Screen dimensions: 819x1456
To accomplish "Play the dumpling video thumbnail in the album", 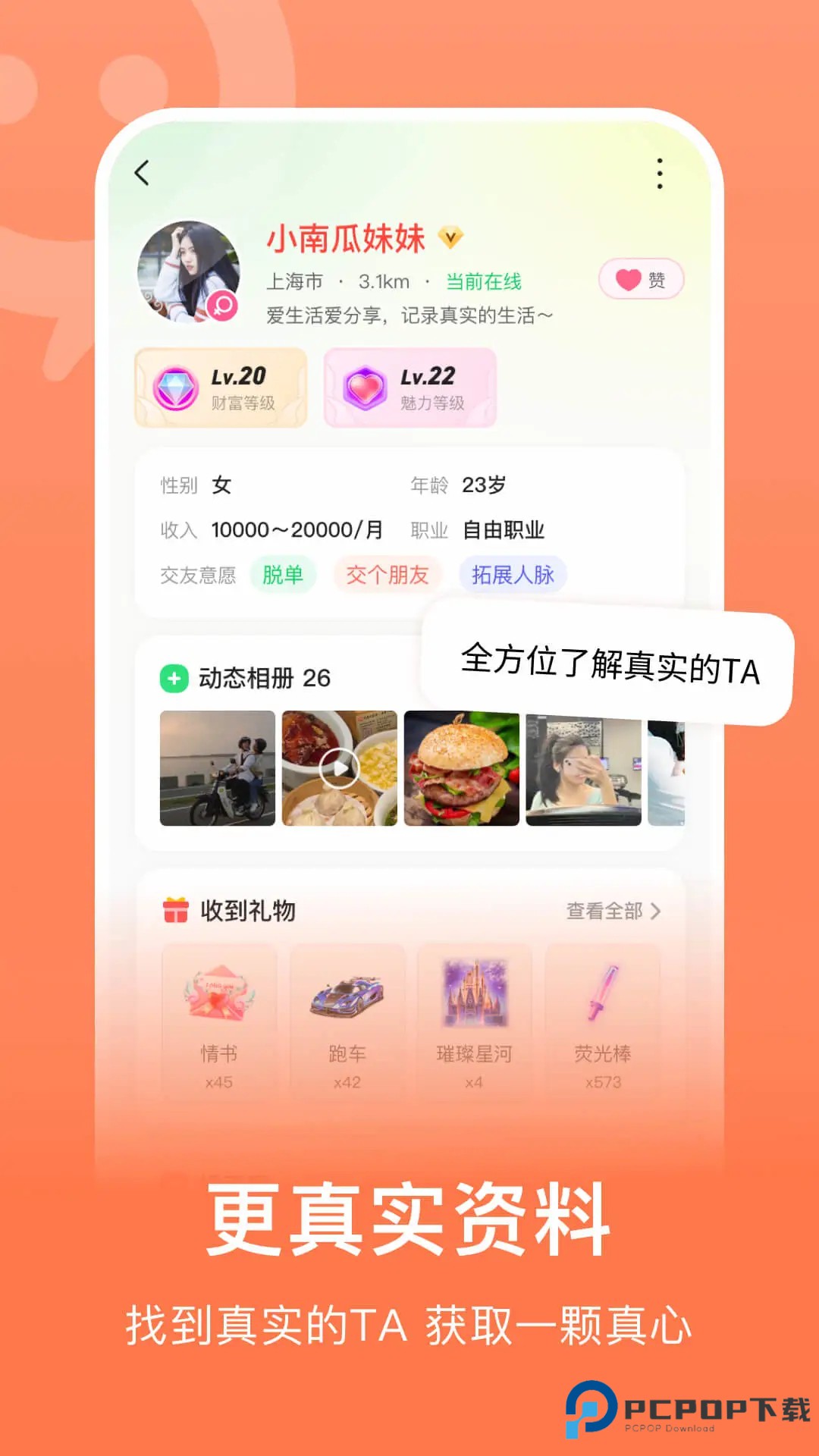I will 340,768.
